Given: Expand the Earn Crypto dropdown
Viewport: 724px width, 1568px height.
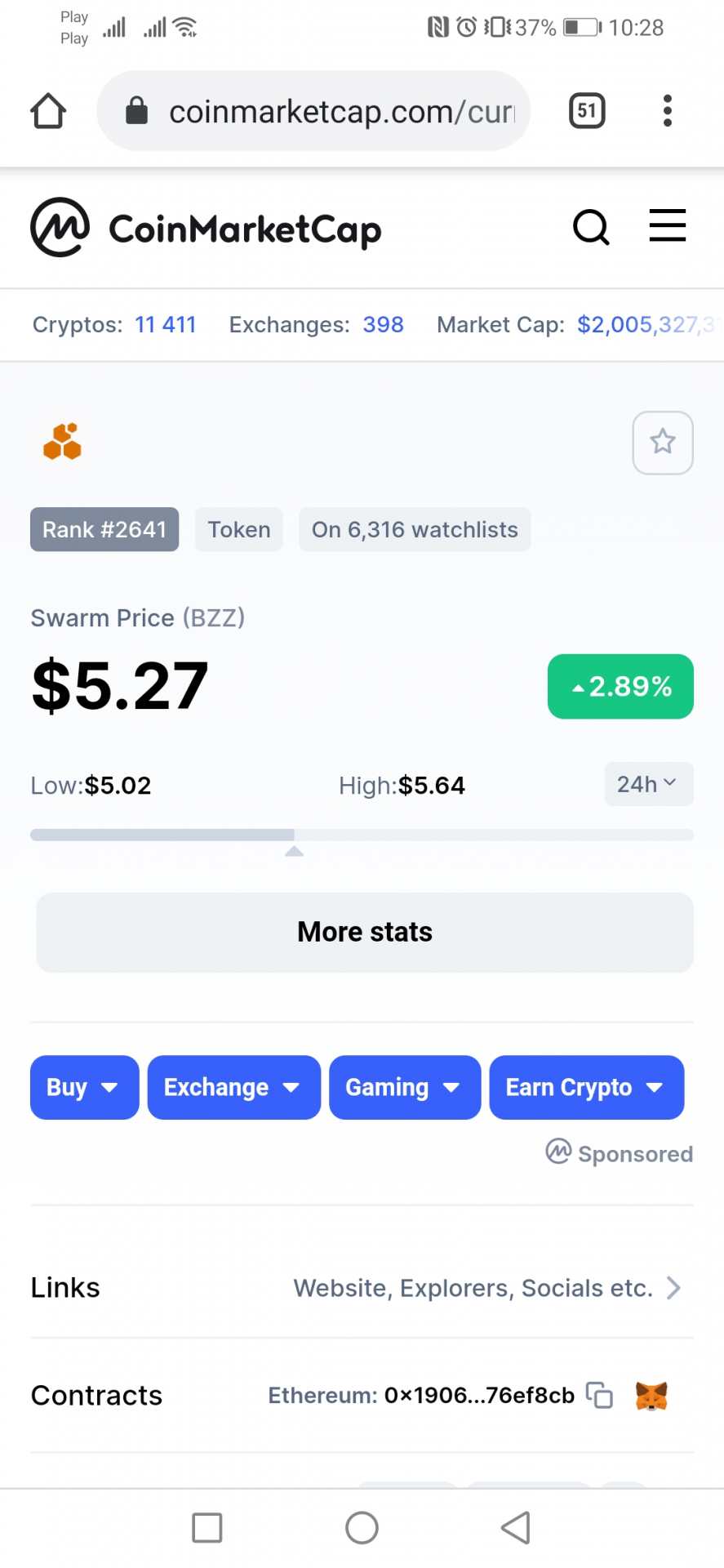Looking at the screenshot, I should pos(585,1087).
